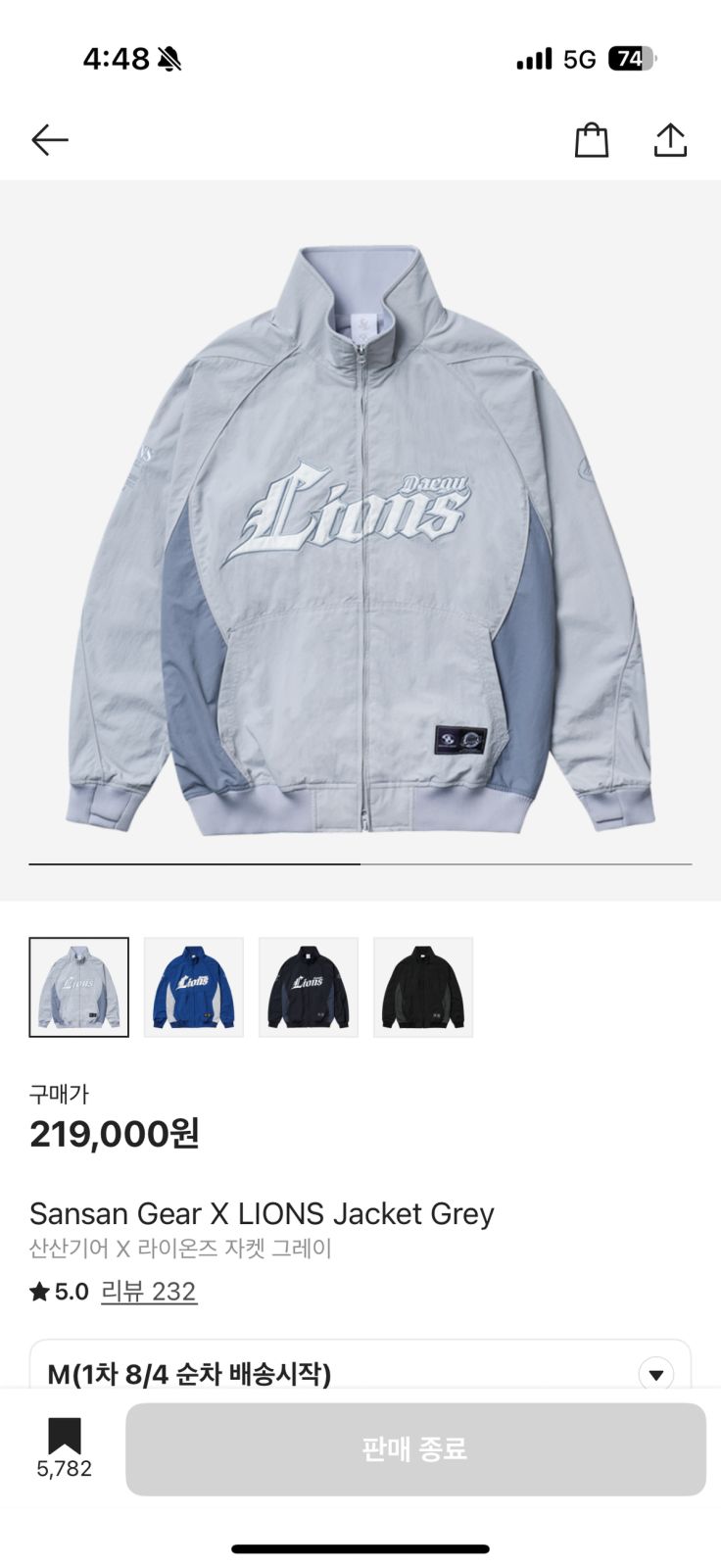Image resolution: width=721 pixels, height=1568 pixels.
Task: Go back with the arrow icon
Action: [49, 140]
